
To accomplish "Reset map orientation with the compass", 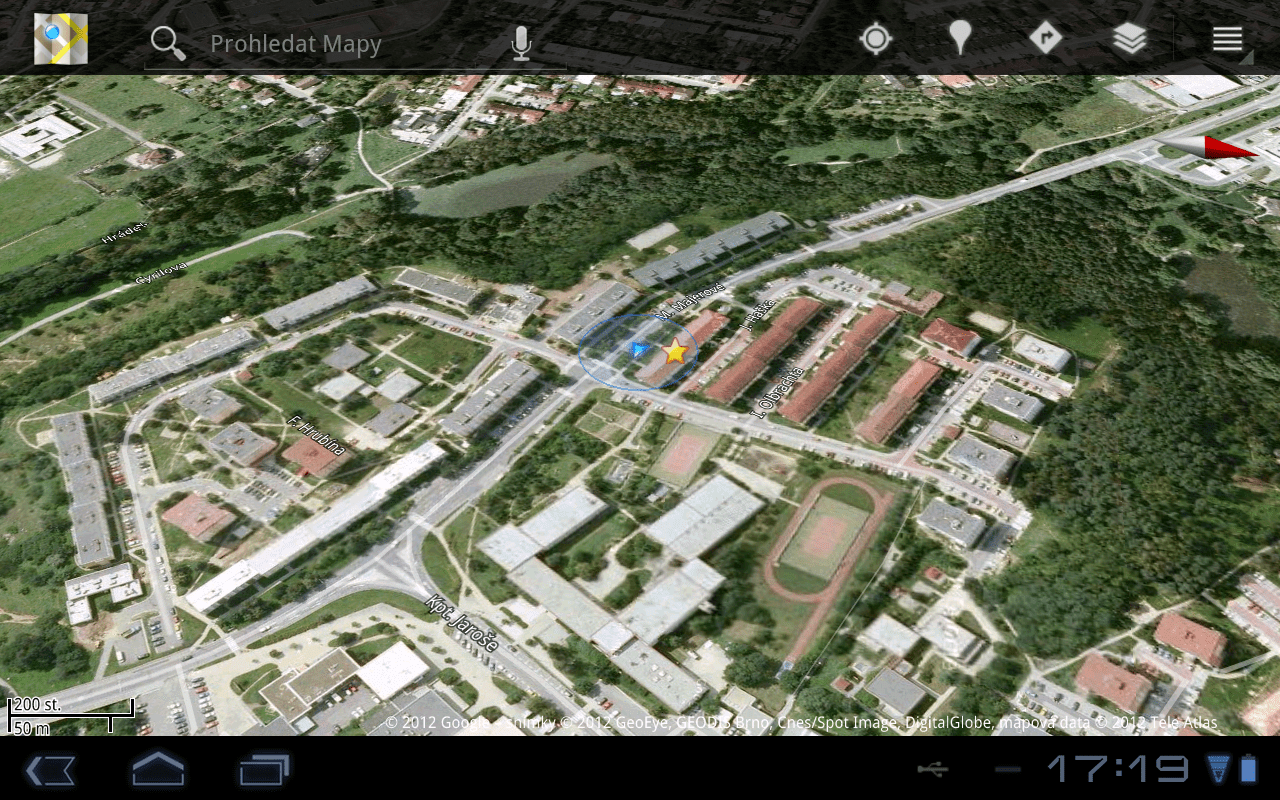I will (x=1213, y=148).
